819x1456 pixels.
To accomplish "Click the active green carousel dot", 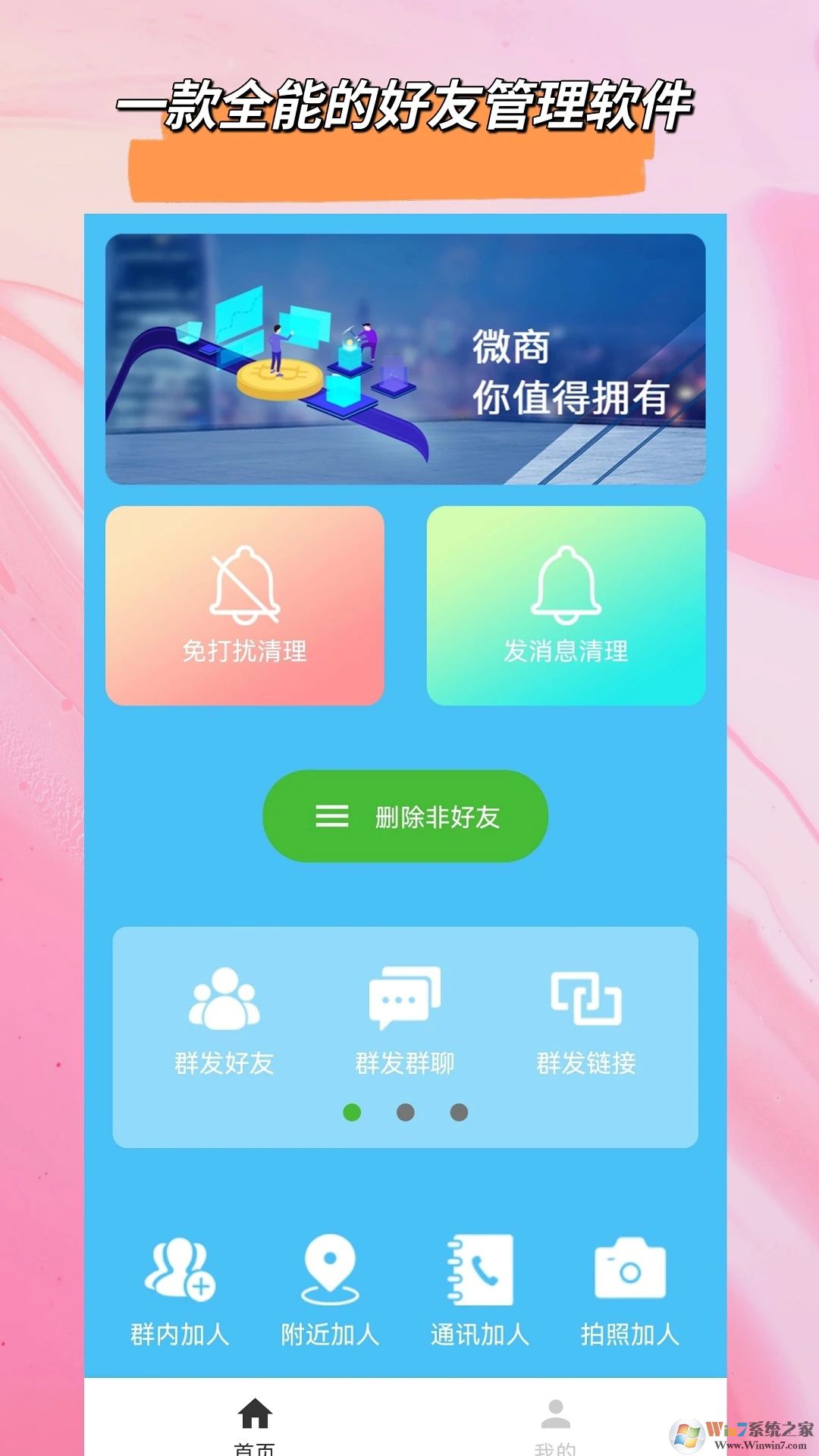I will point(353,1112).
